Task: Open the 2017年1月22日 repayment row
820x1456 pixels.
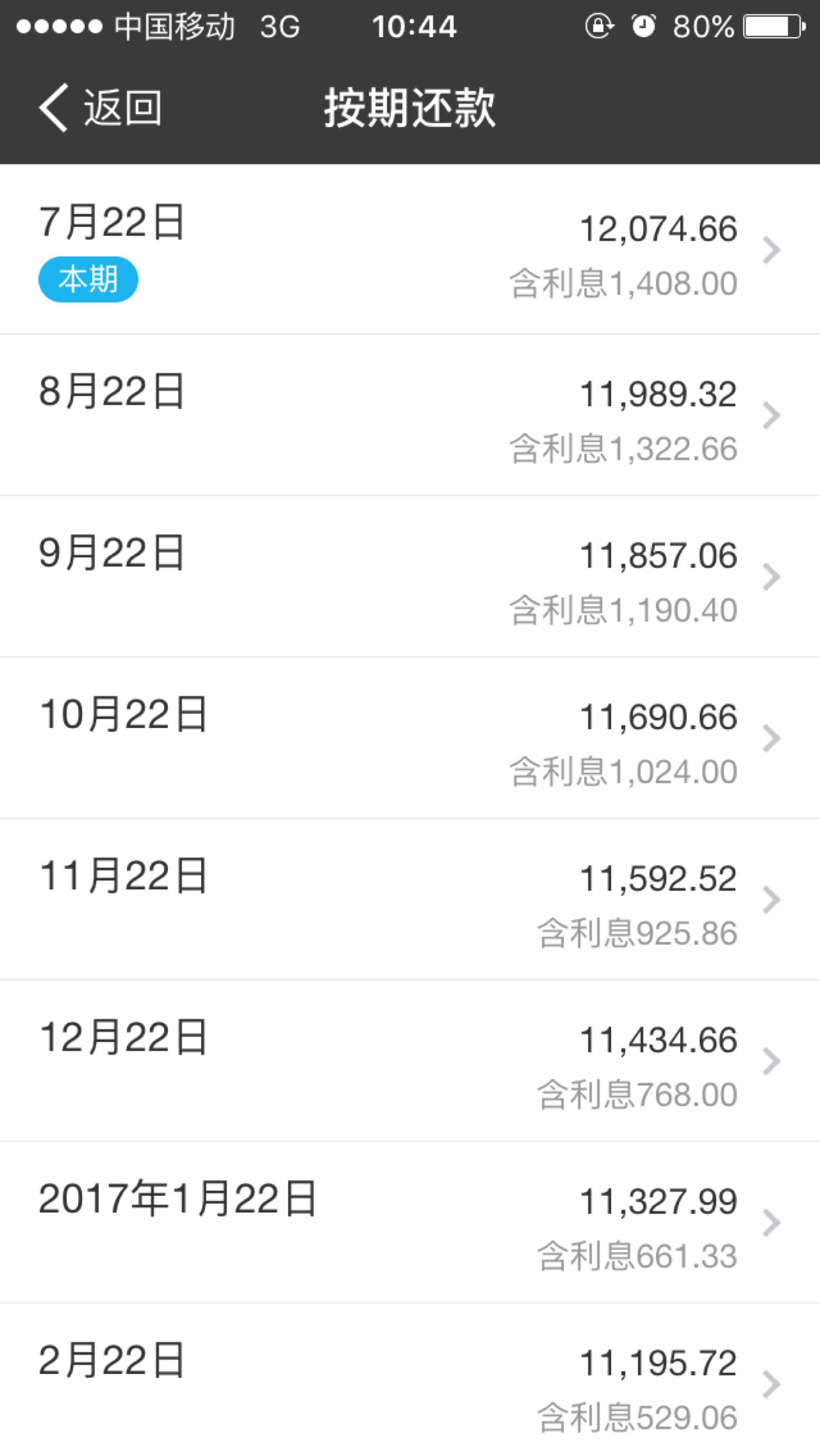Action: click(410, 1222)
